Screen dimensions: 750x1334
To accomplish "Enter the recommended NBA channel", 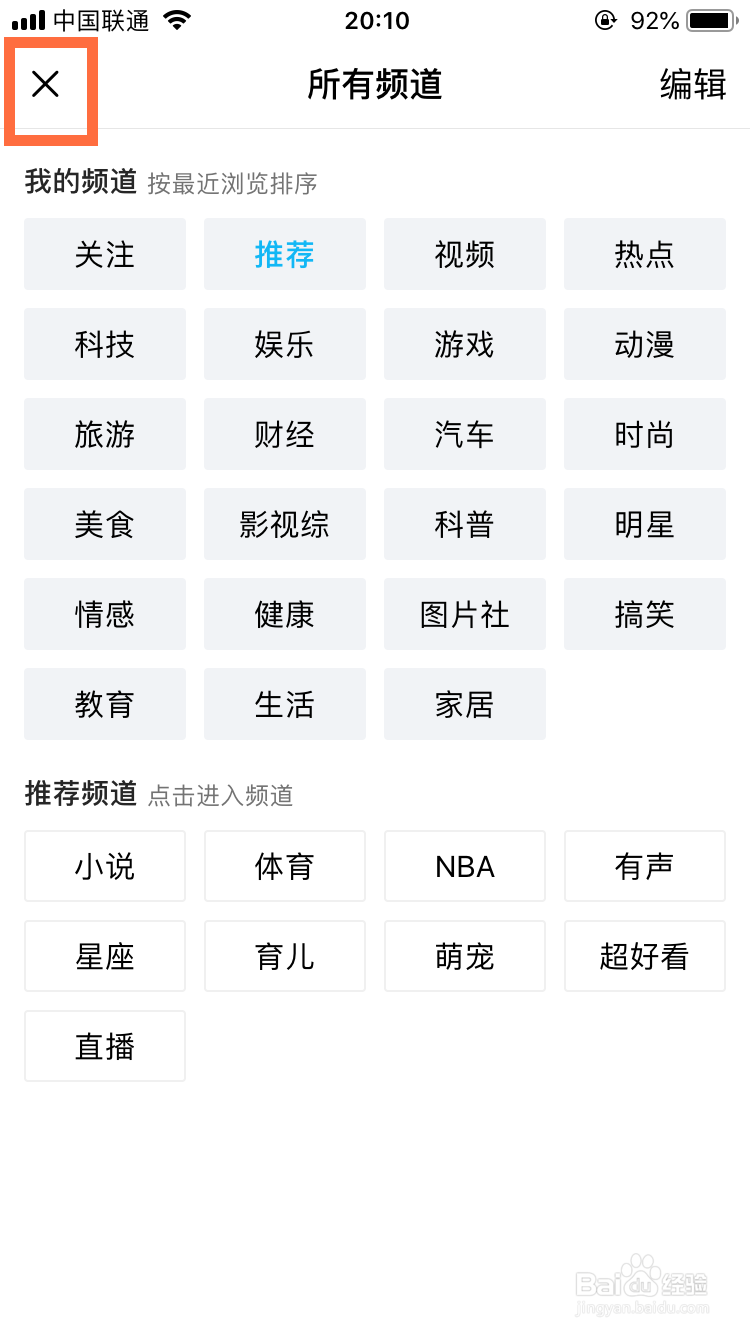I will 465,866.
